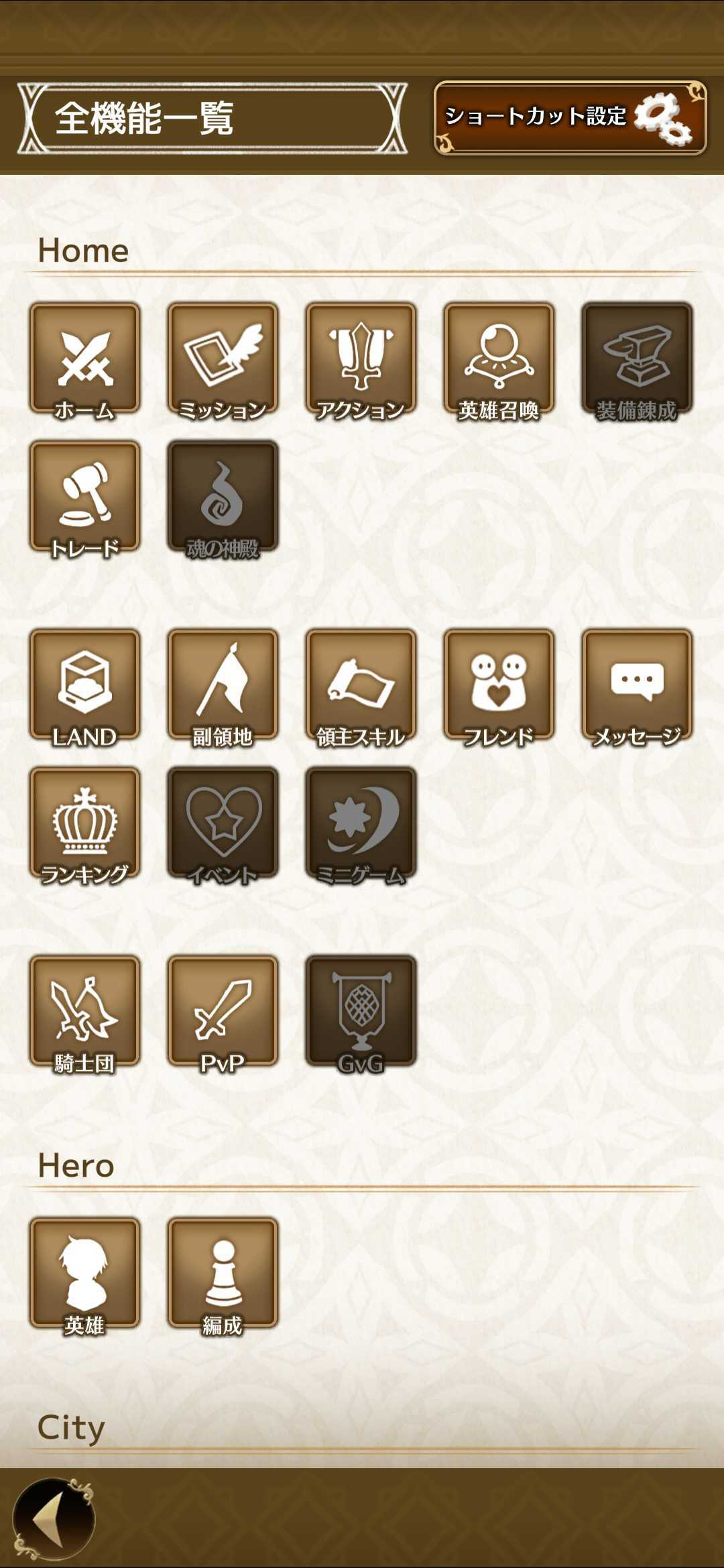View the ランキング rankings
Viewport: 724px width, 1568px height.
(x=85, y=824)
